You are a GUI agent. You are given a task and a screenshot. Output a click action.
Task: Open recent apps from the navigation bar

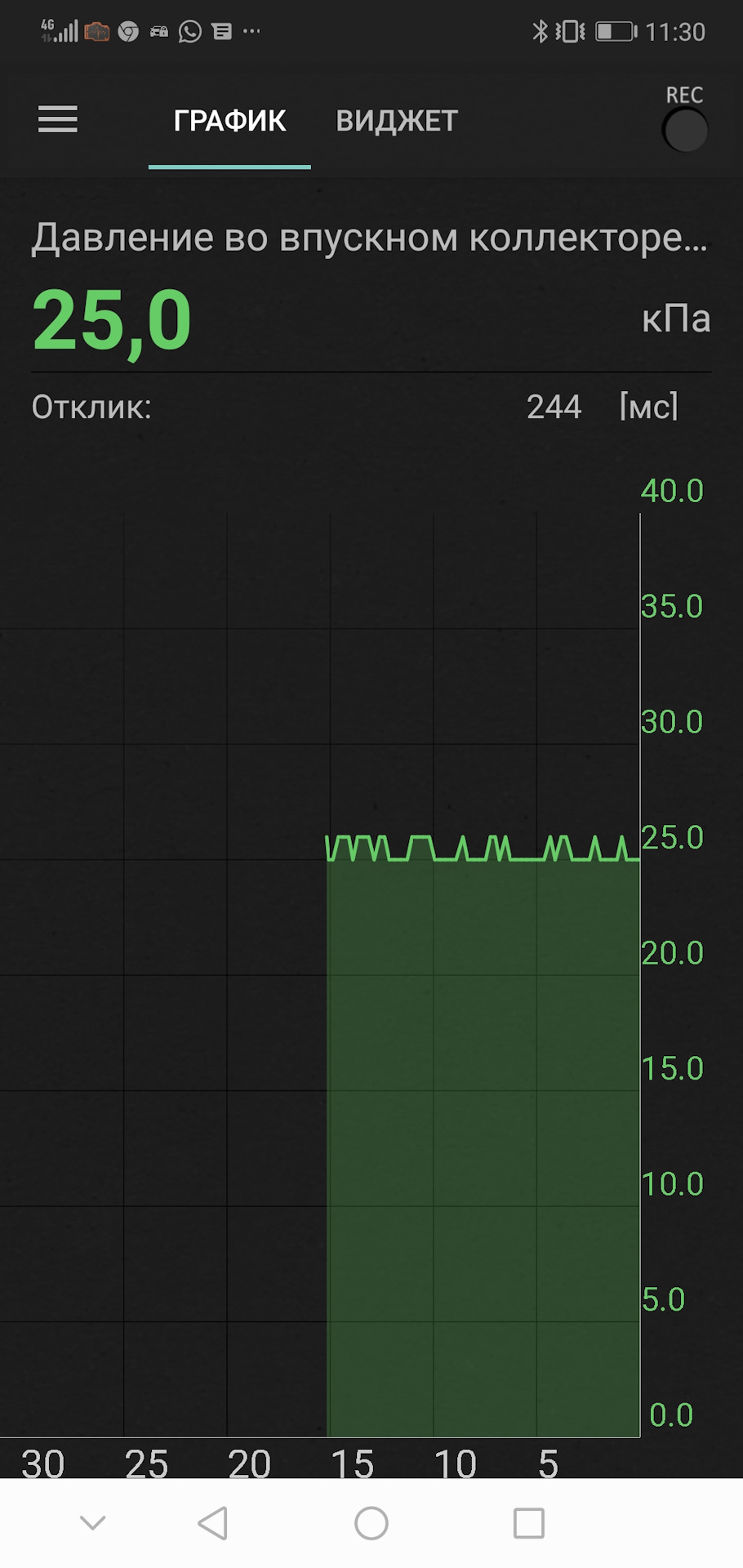(529, 1523)
